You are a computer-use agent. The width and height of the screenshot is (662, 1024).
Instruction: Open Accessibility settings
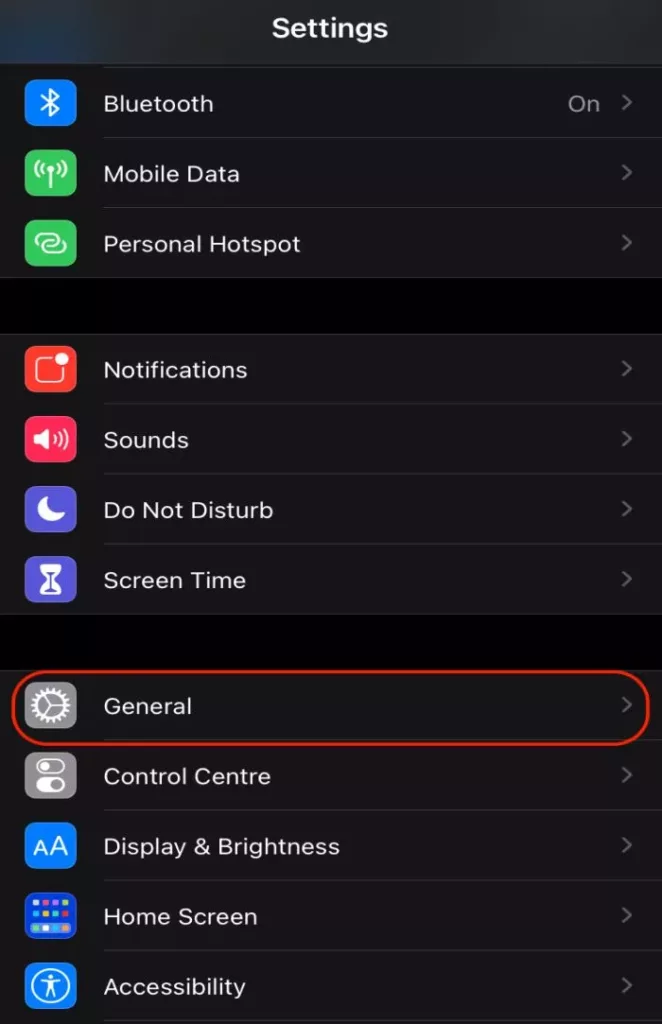(x=330, y=986)
